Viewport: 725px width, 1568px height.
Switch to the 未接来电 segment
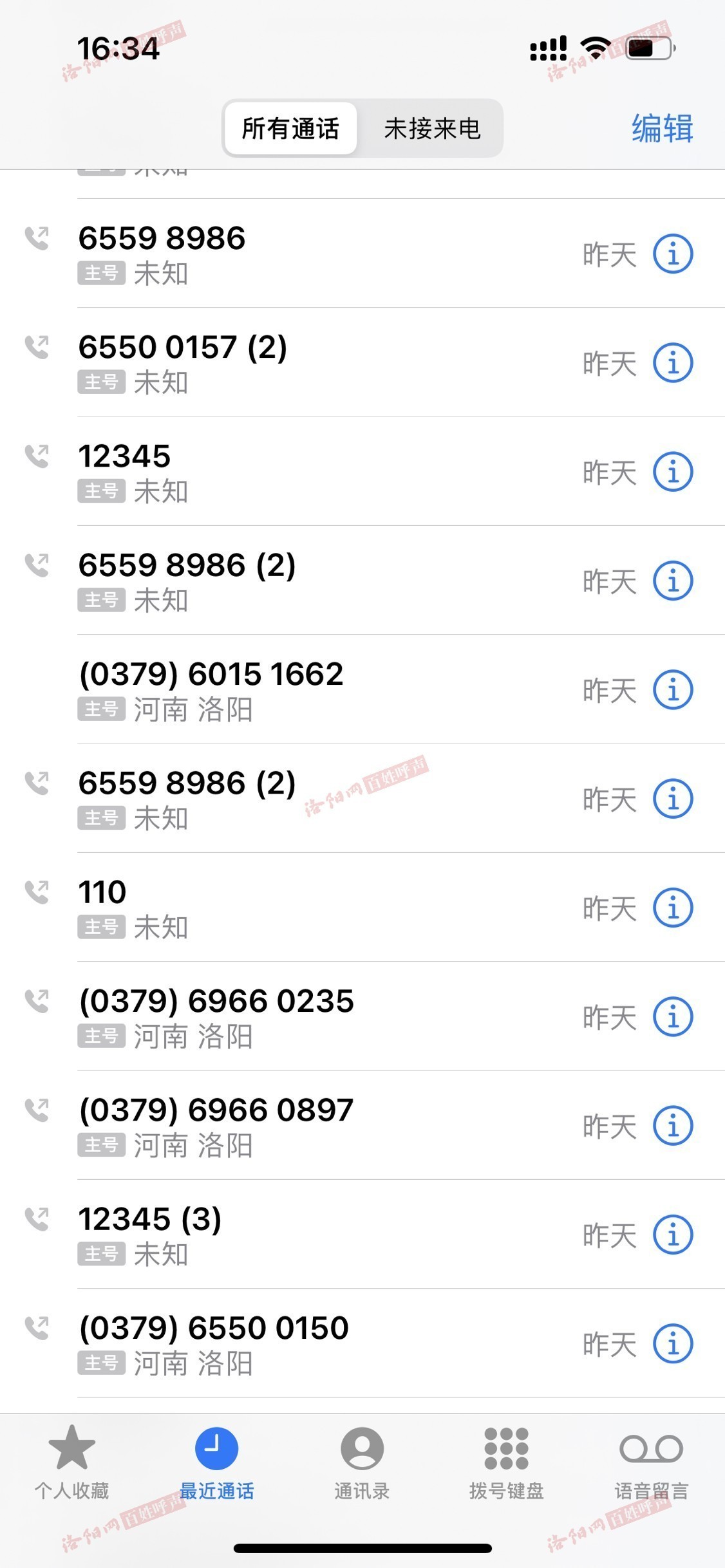432,129
